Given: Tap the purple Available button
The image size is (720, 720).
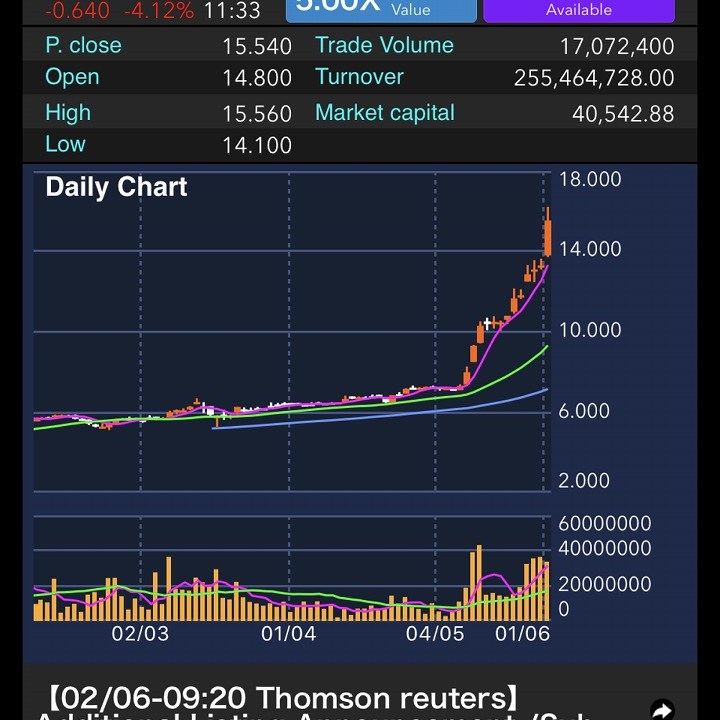Looking at the screenshot, I should tap(578, 11).
